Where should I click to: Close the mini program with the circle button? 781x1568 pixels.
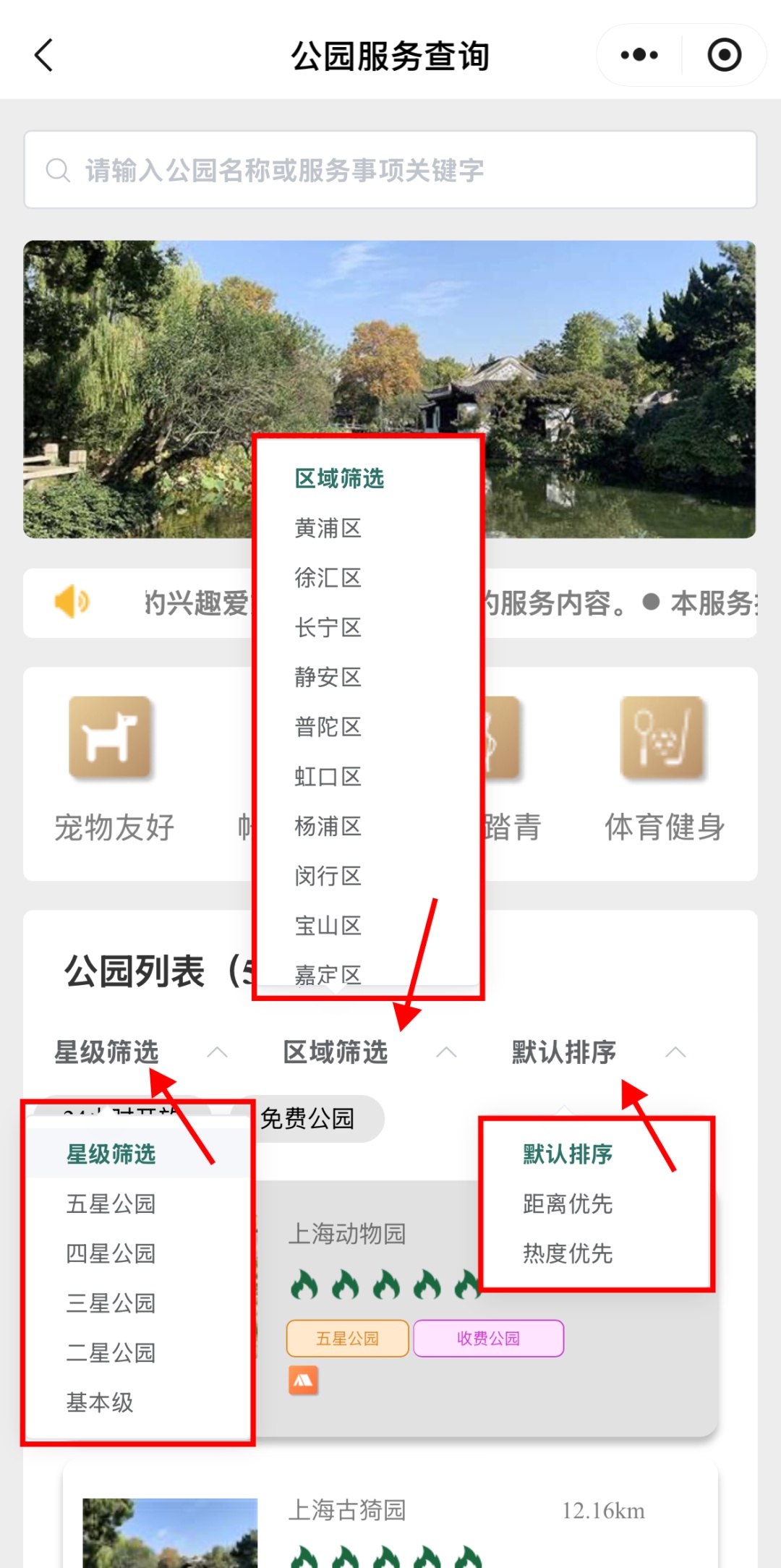(x=724, y=55)
